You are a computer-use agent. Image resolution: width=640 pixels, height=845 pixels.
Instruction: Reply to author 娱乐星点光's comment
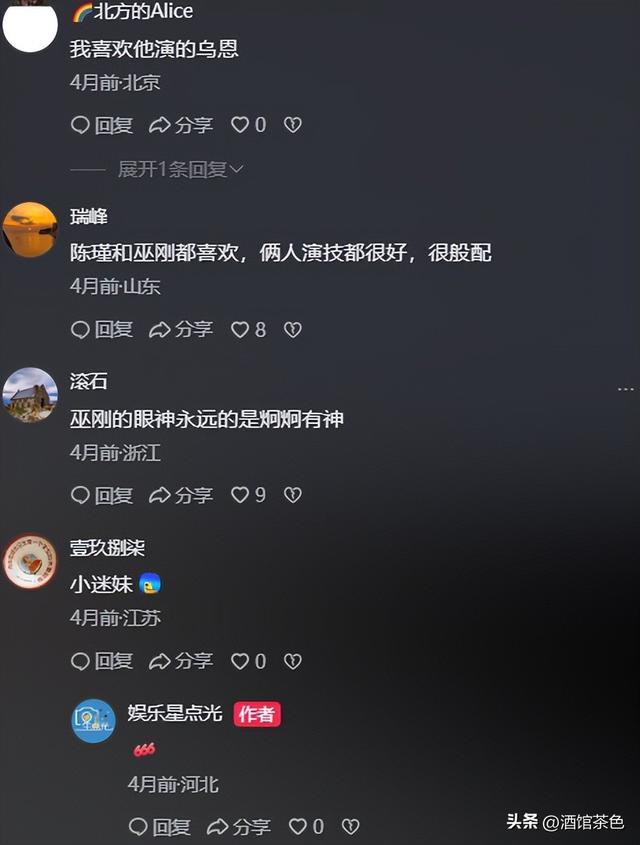[159, 827]
